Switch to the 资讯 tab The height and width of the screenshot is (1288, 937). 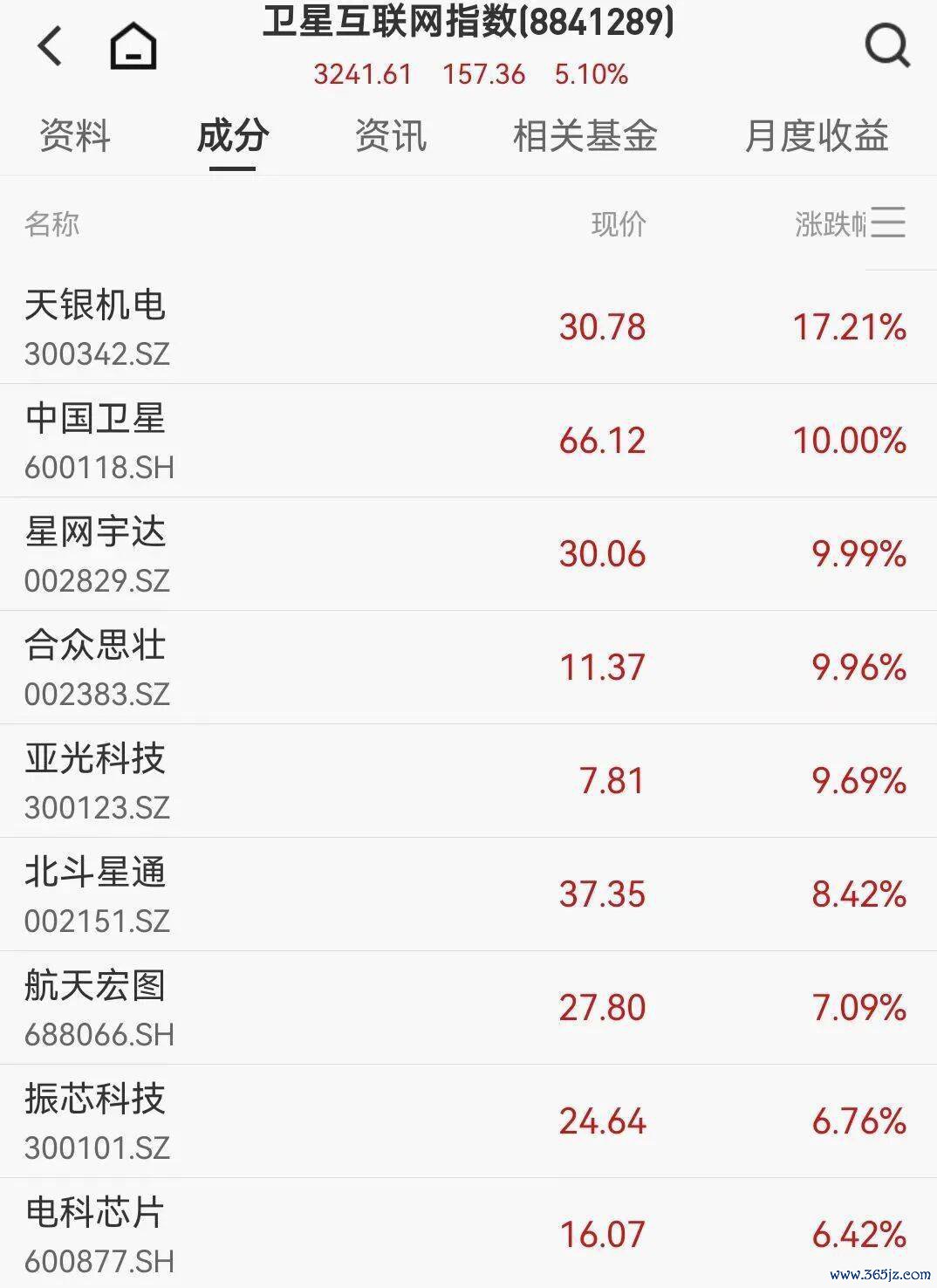point(390,136)
